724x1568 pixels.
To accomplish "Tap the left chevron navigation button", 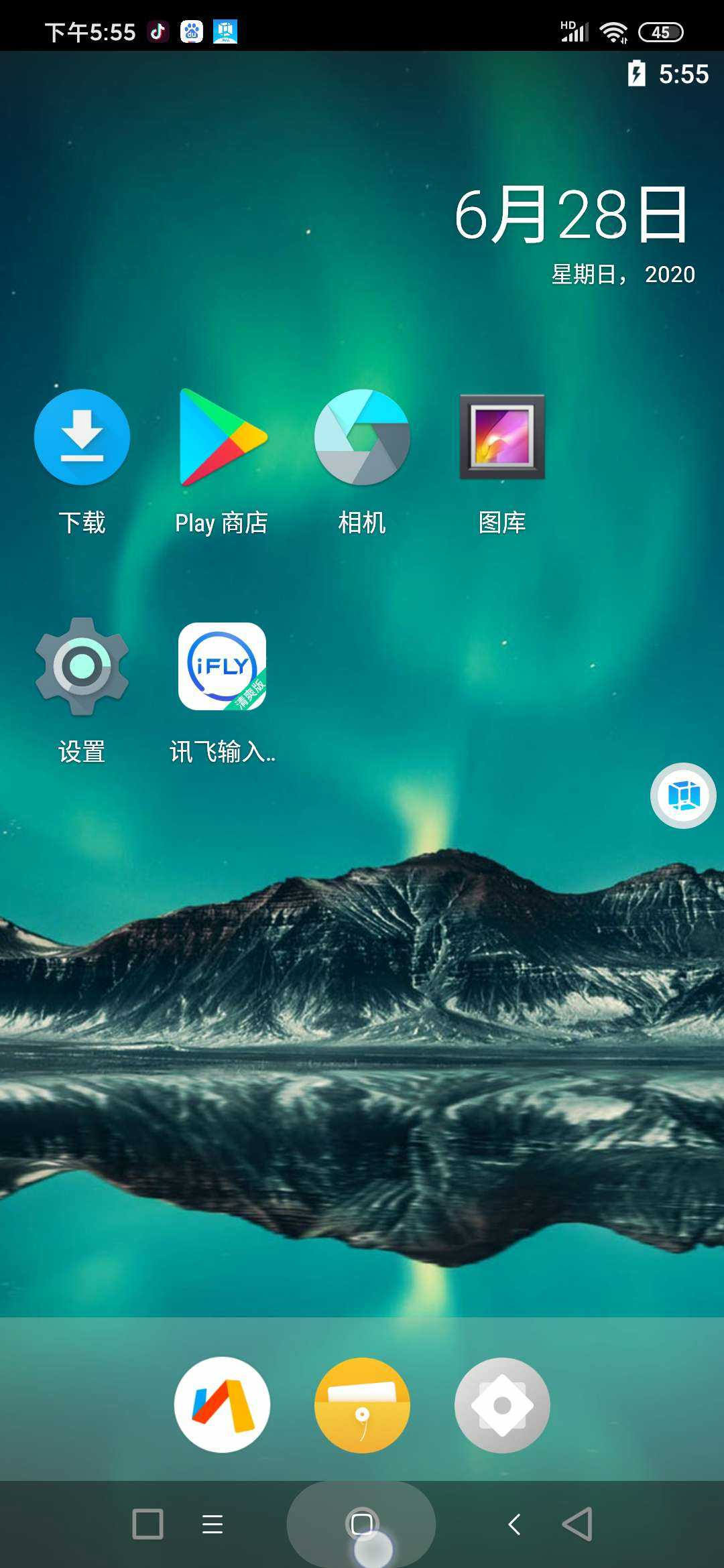I will point(514,1524).
